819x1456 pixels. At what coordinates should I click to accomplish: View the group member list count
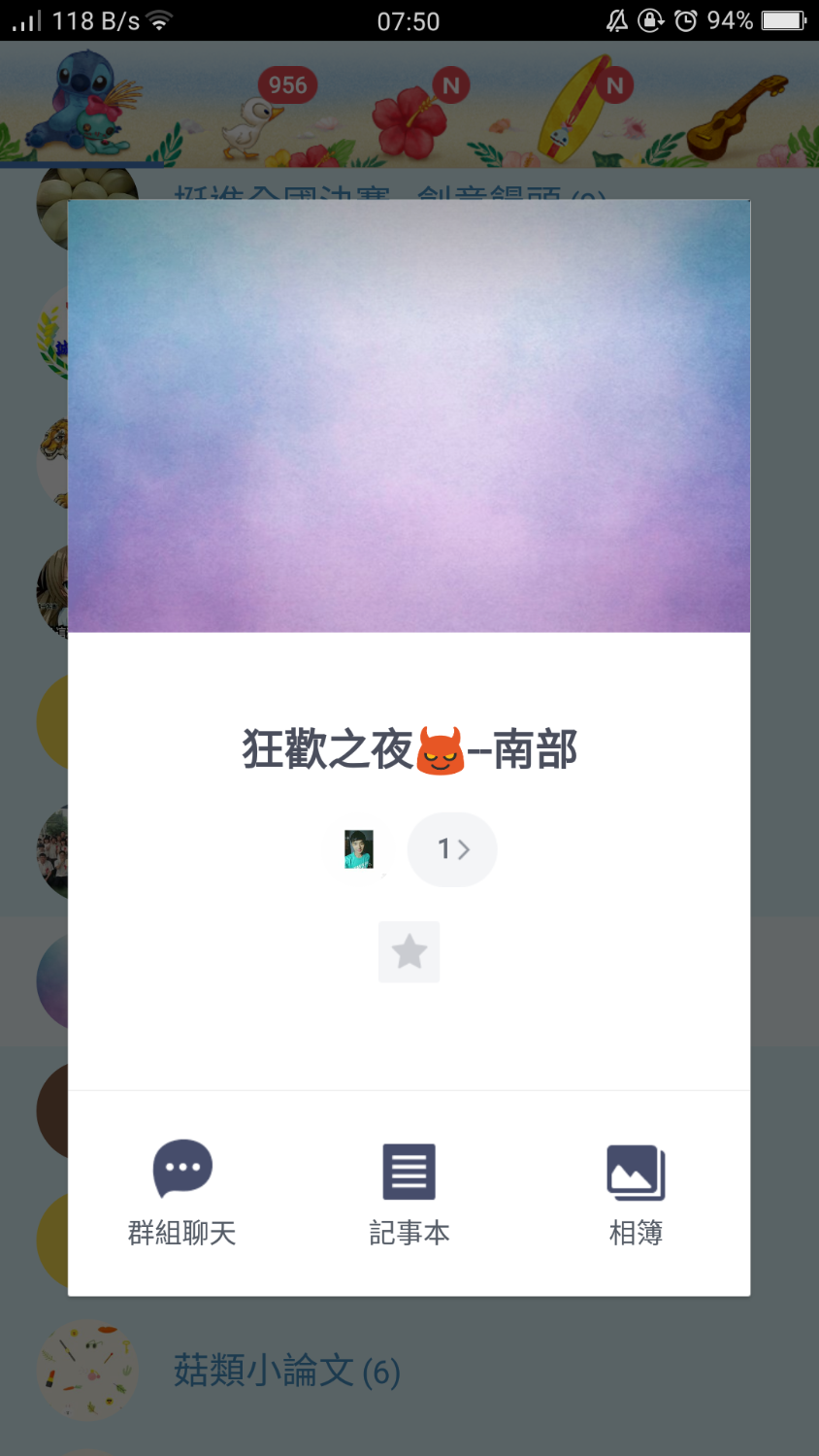[x=452, y=849]
